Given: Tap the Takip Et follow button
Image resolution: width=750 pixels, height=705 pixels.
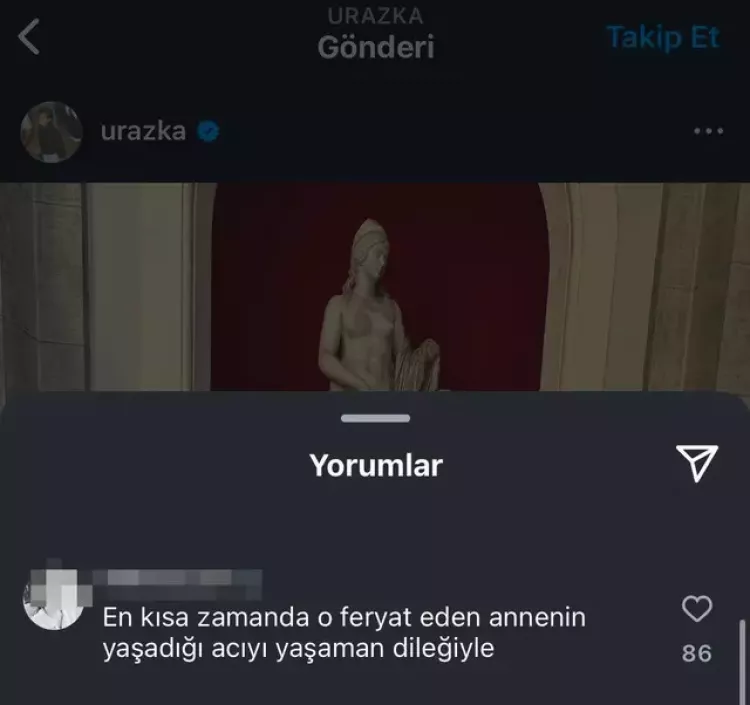Looking at the screenshot, I should click(662, 38).
